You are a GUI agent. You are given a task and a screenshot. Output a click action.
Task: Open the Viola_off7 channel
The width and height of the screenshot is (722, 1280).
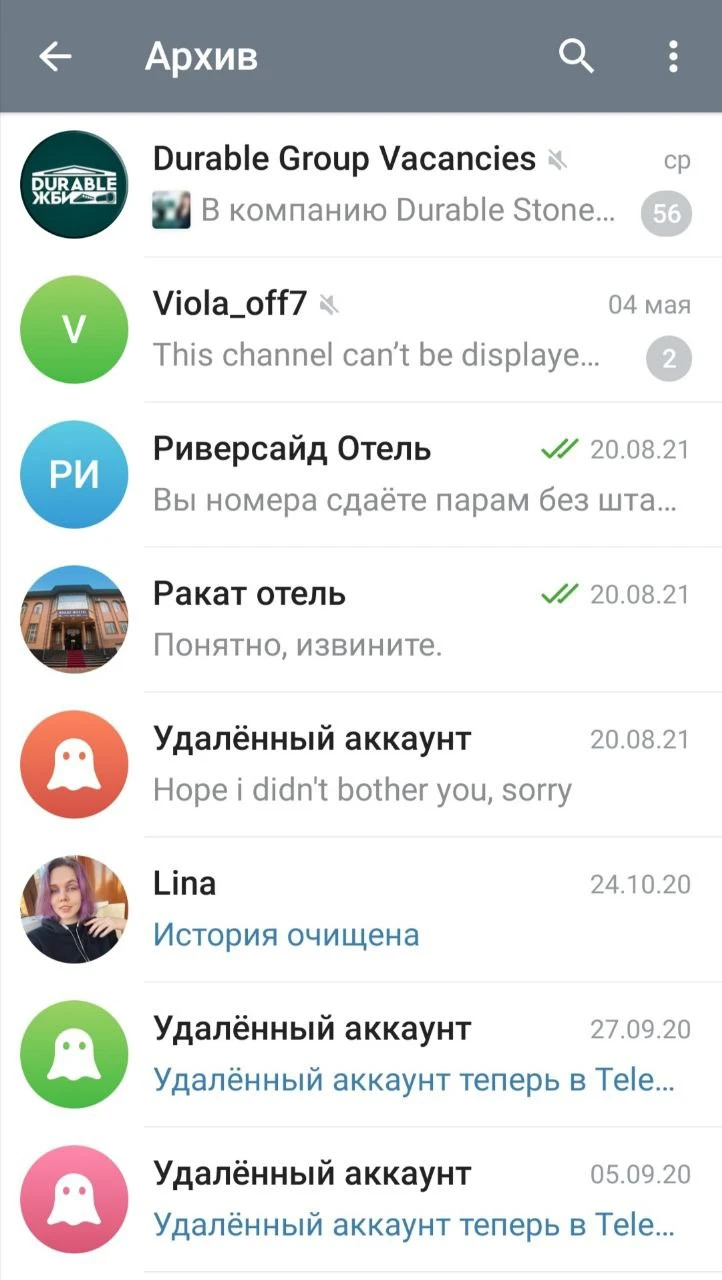tap(361, 330)
